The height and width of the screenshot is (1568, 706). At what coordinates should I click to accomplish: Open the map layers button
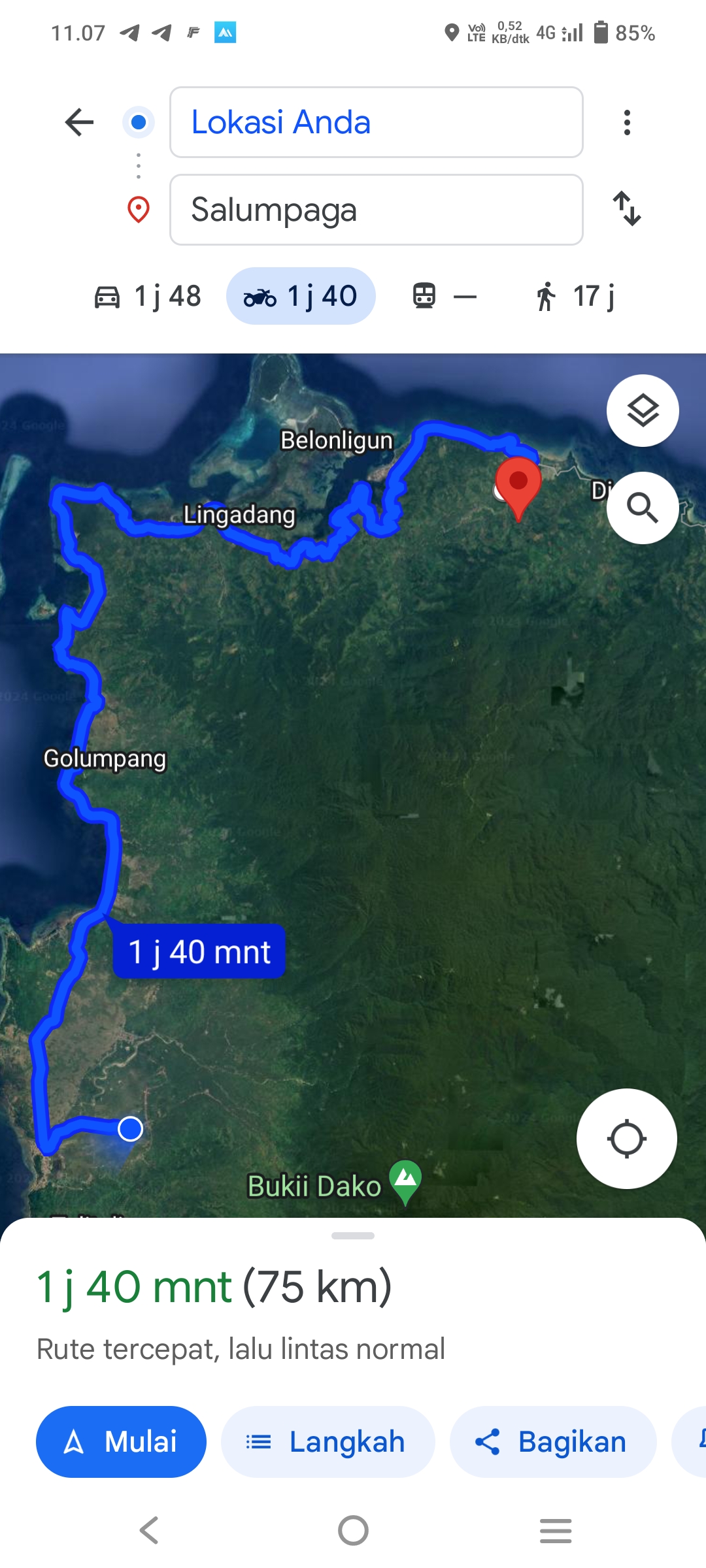(x=643, y=411)
